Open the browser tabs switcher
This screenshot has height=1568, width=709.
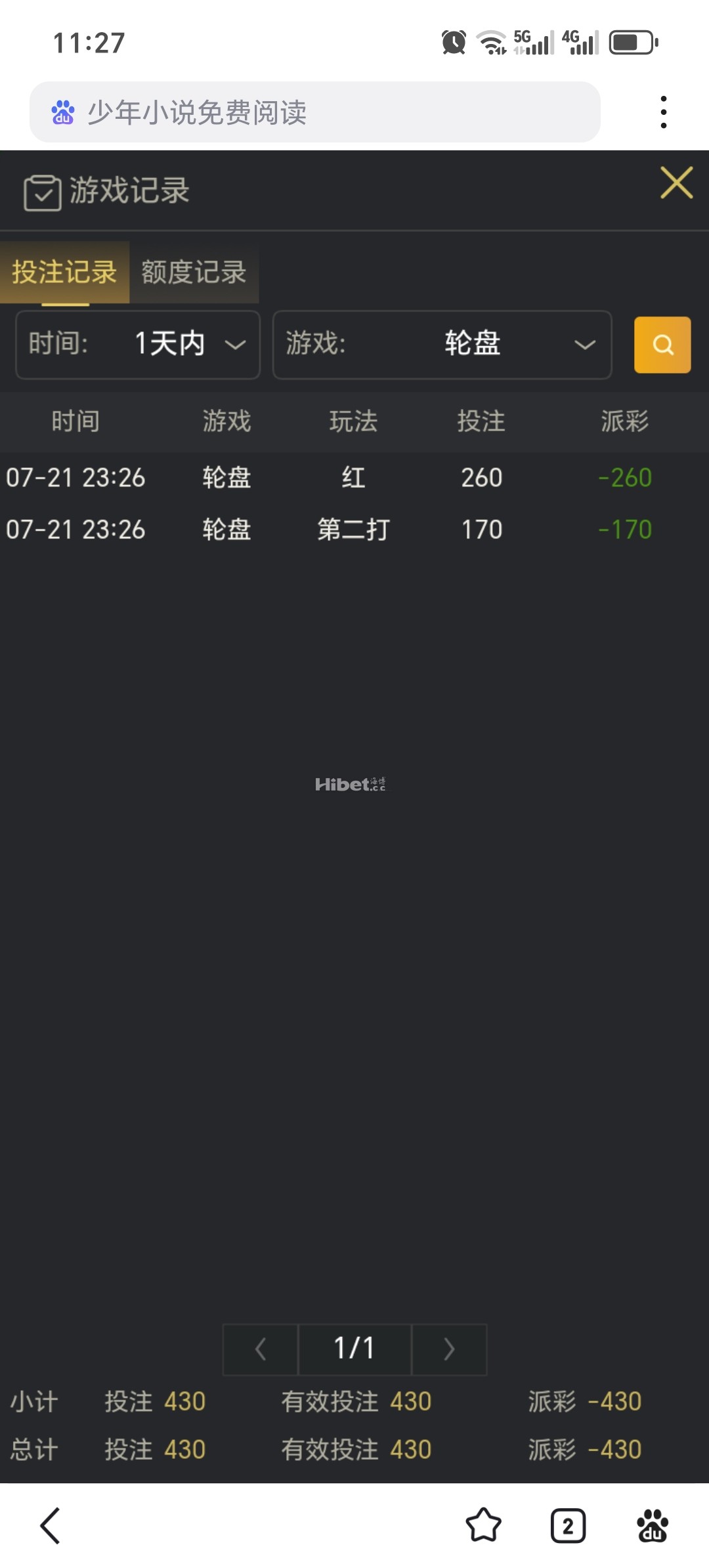[568, 1525]
